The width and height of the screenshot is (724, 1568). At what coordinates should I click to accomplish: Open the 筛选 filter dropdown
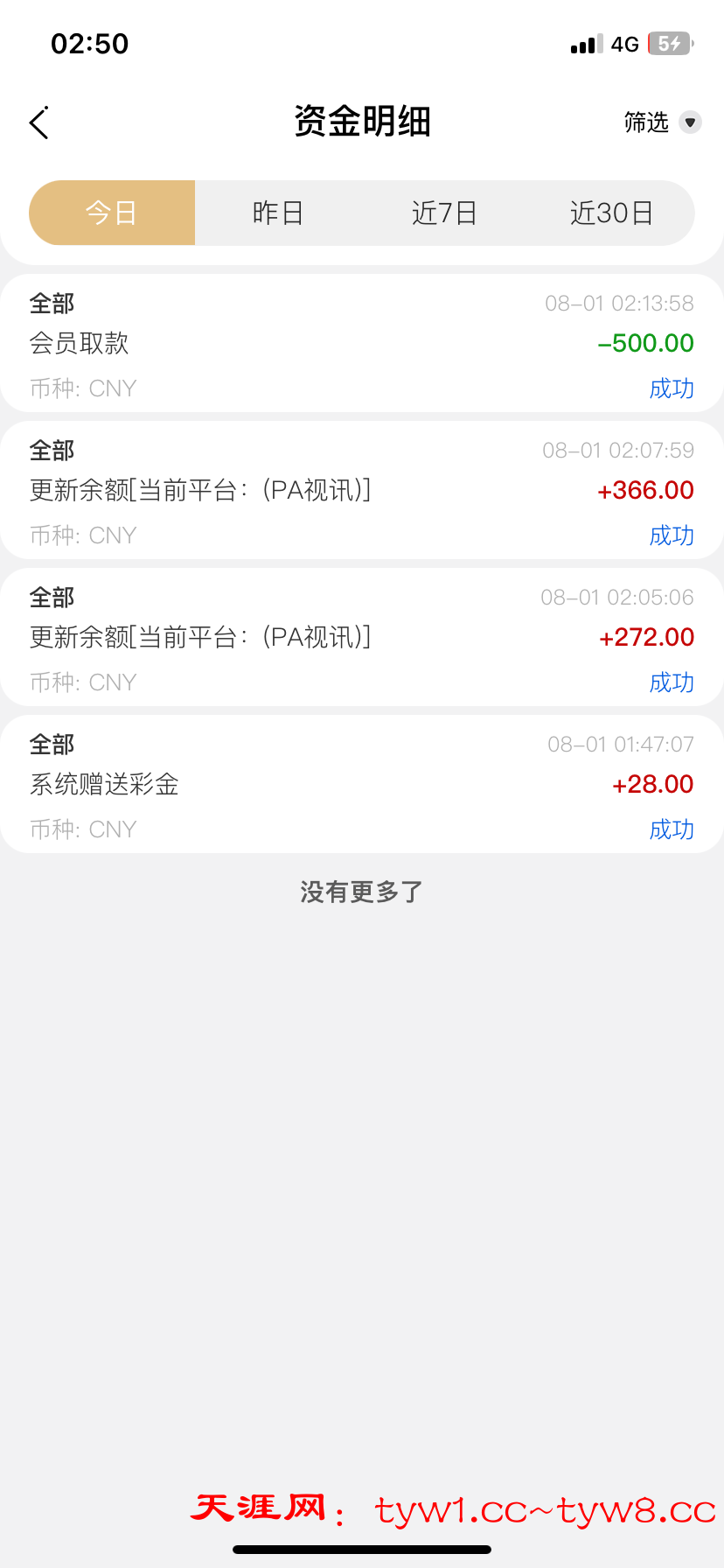[x=662, y=122]
